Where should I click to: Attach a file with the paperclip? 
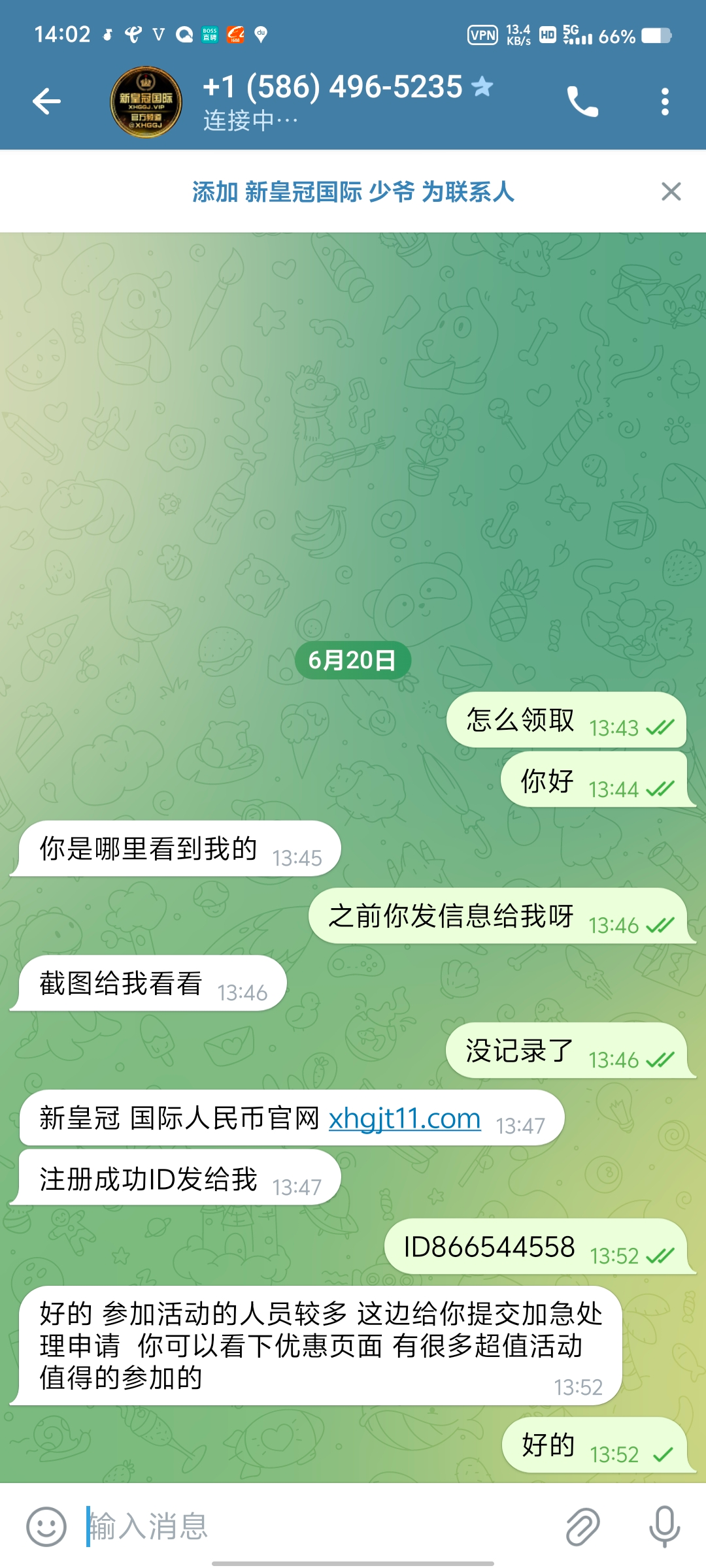(582, 1527)
